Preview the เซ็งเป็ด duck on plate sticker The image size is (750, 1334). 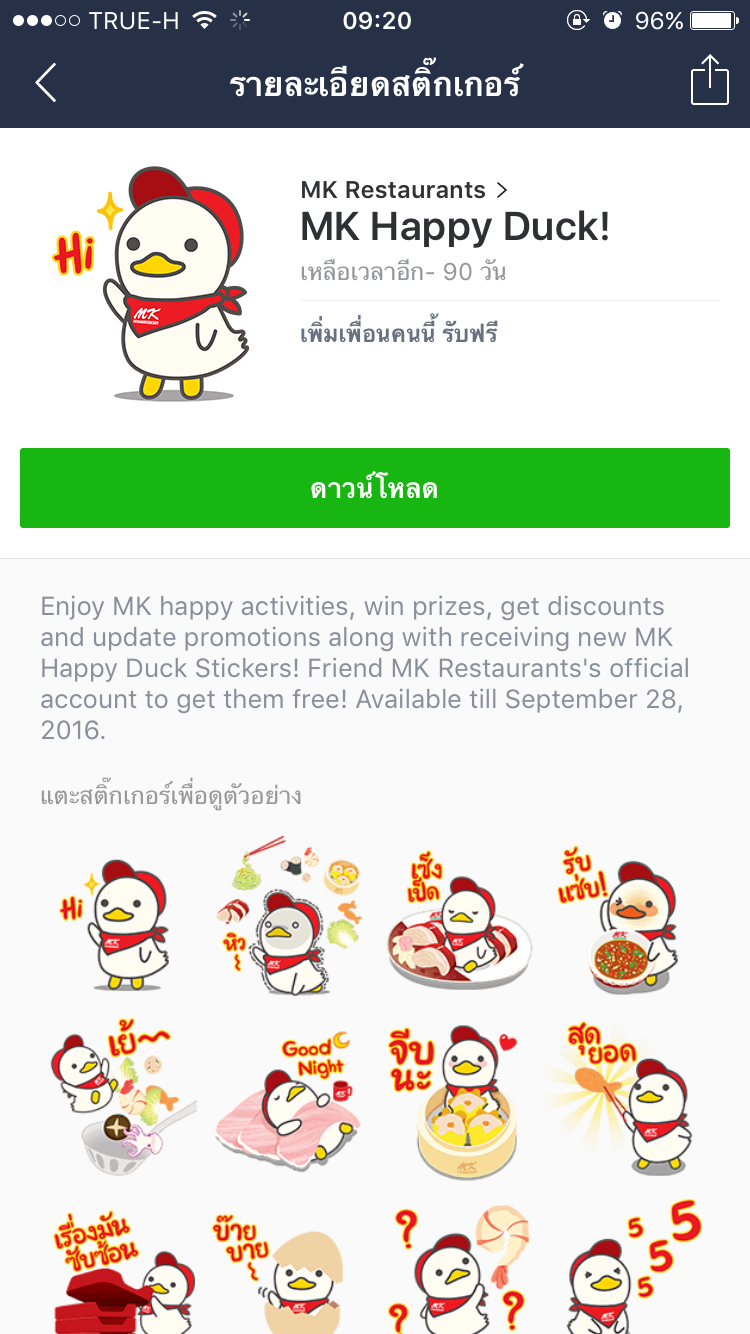point(458,922)
